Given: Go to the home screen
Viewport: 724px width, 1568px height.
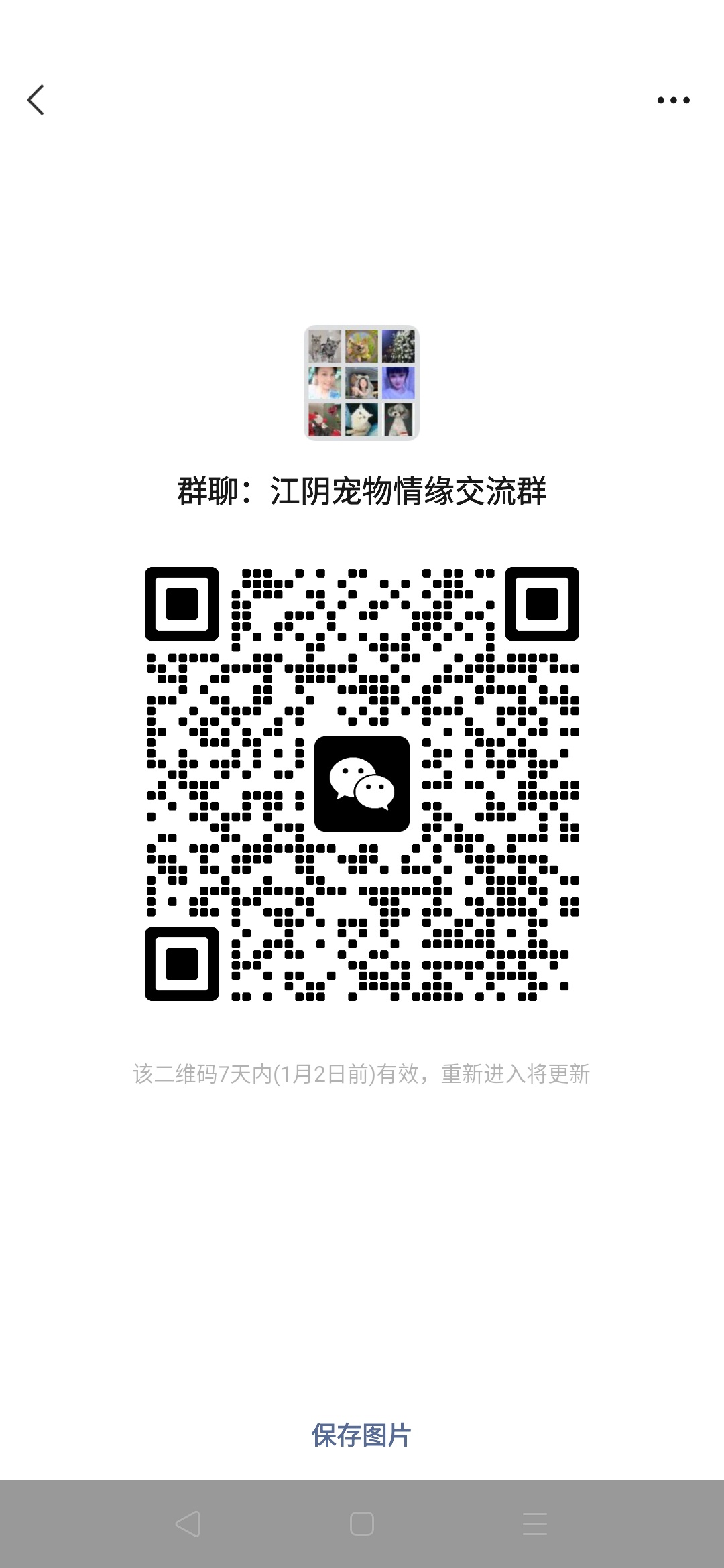Looking at the screenshot, I should 362,1524.
